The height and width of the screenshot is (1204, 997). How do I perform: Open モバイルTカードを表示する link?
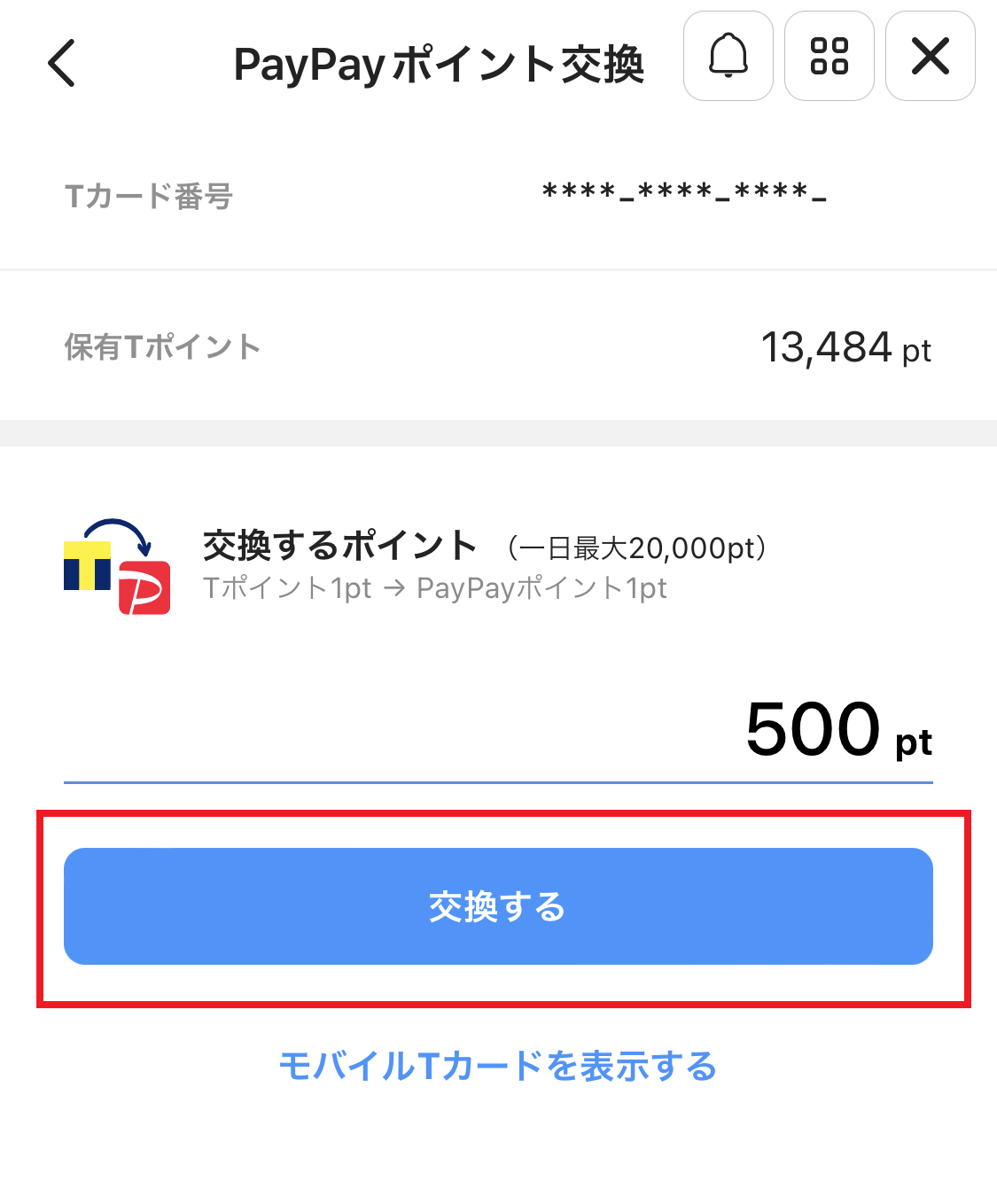coord(498,1067)
